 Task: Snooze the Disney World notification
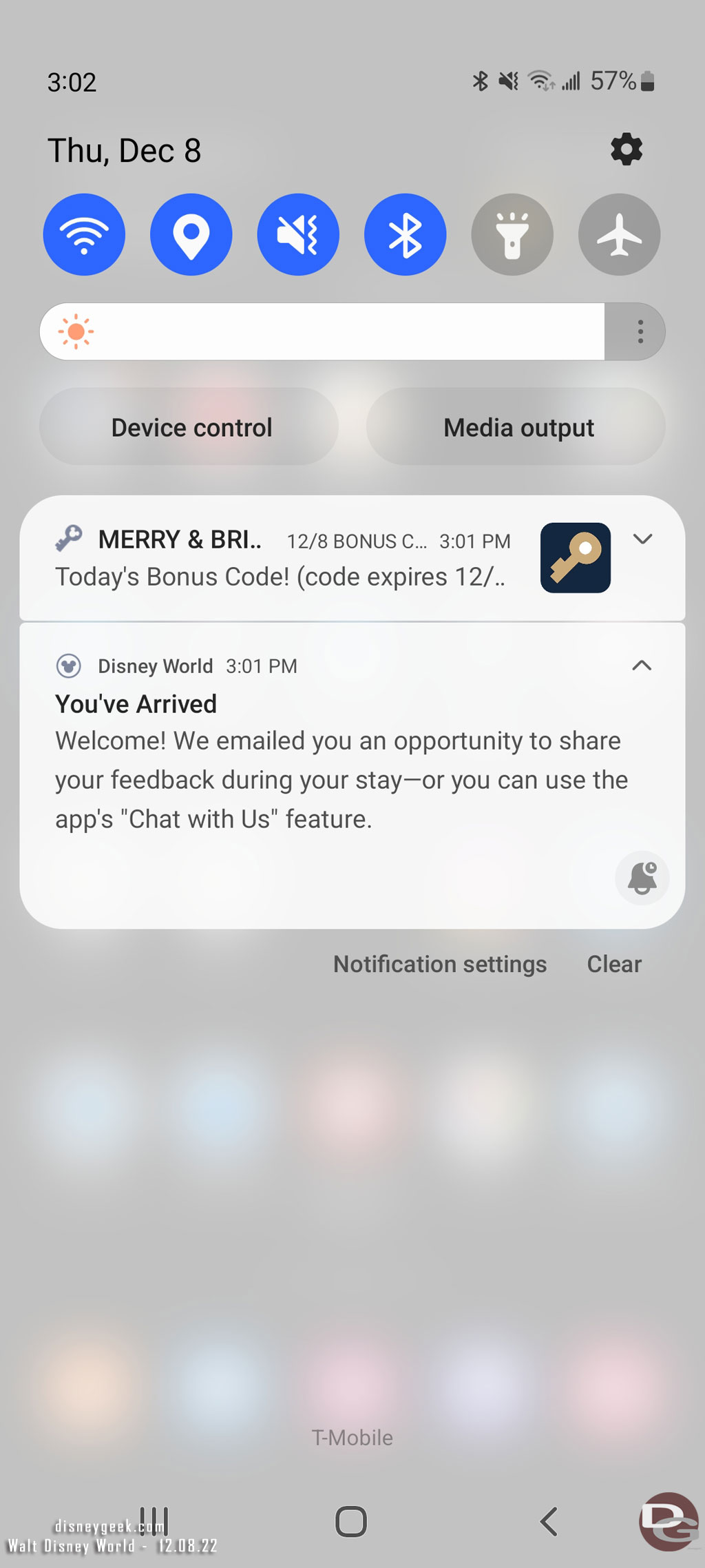pos(642,878)
